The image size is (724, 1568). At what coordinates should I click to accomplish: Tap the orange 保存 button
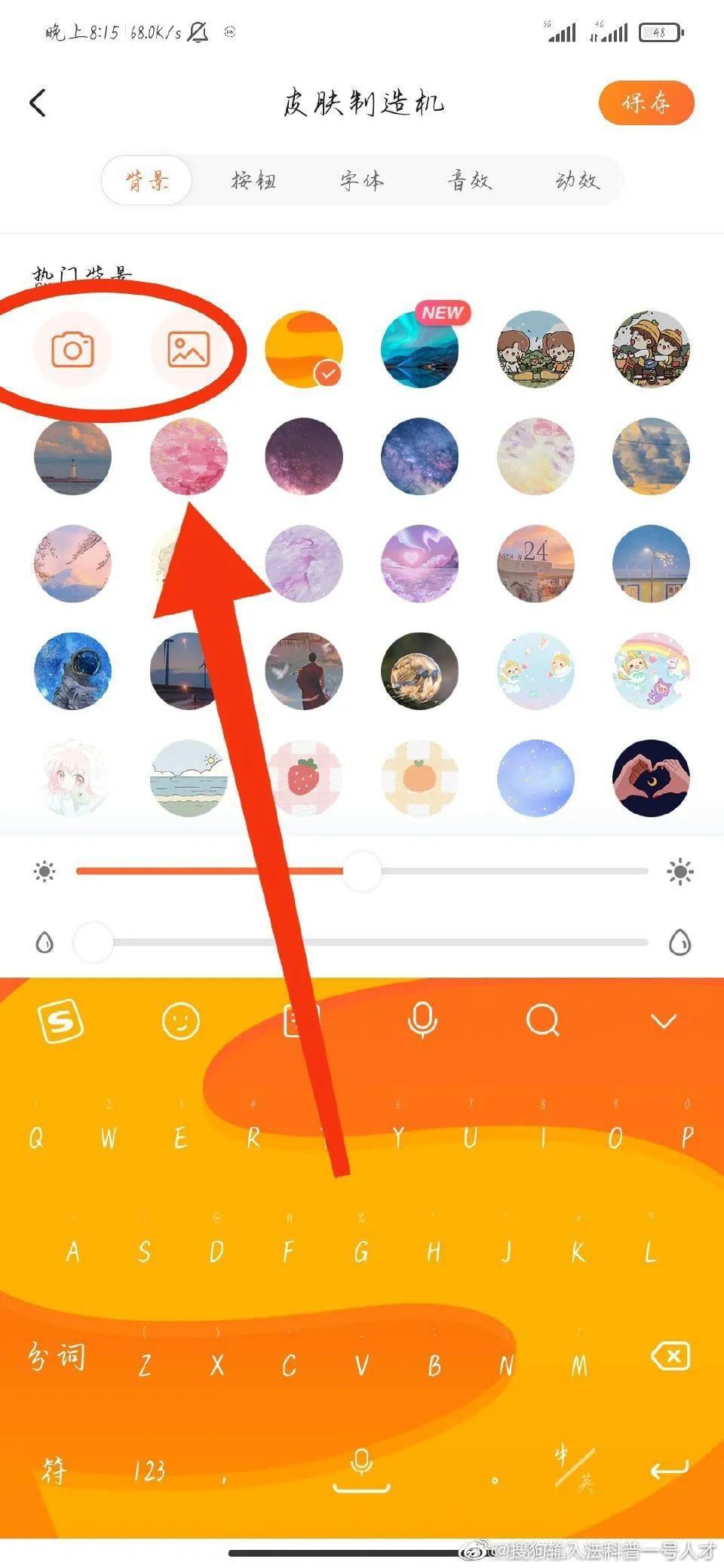click(x=646, y=103)
